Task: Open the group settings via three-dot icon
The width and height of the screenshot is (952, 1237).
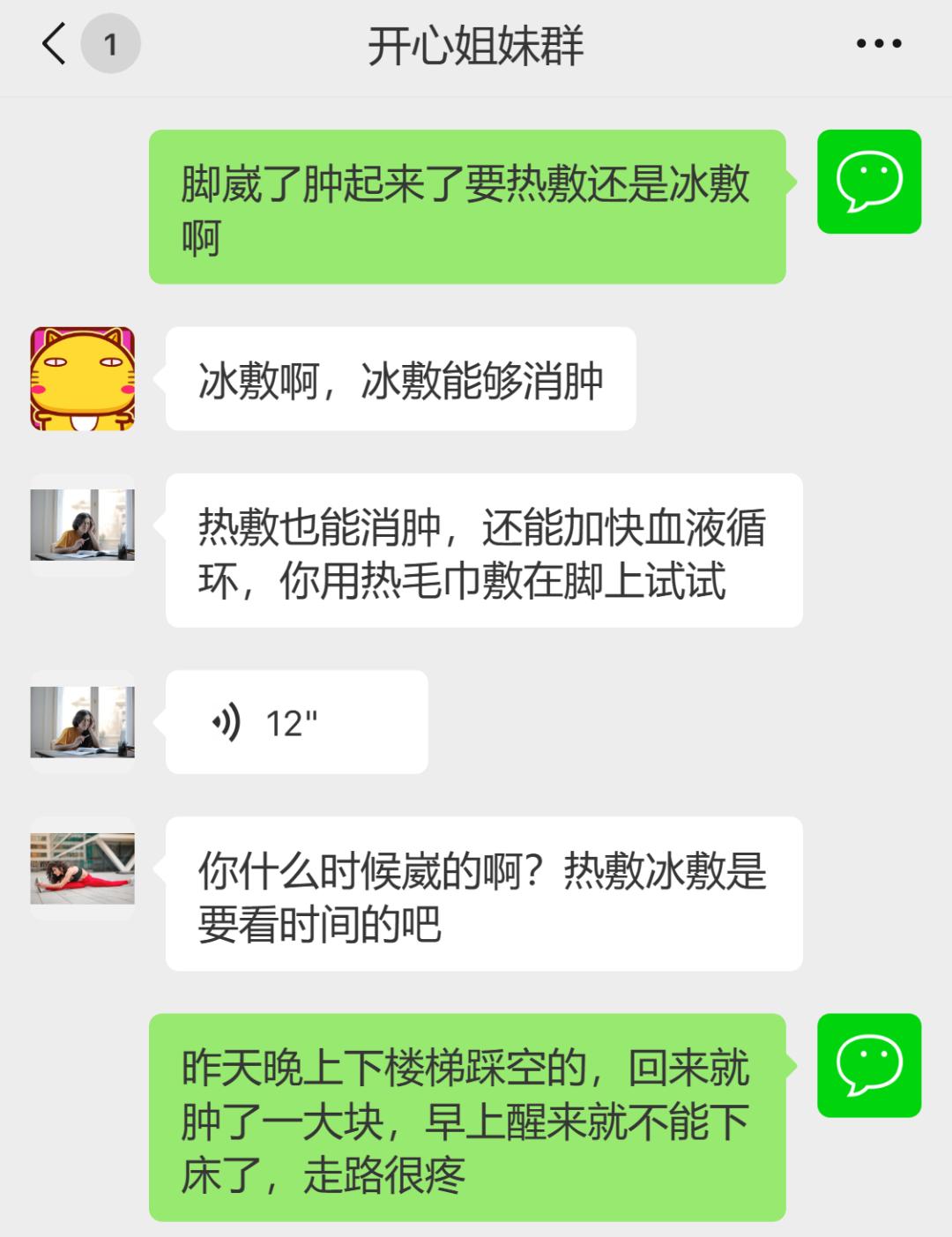Action: [876, 41]
